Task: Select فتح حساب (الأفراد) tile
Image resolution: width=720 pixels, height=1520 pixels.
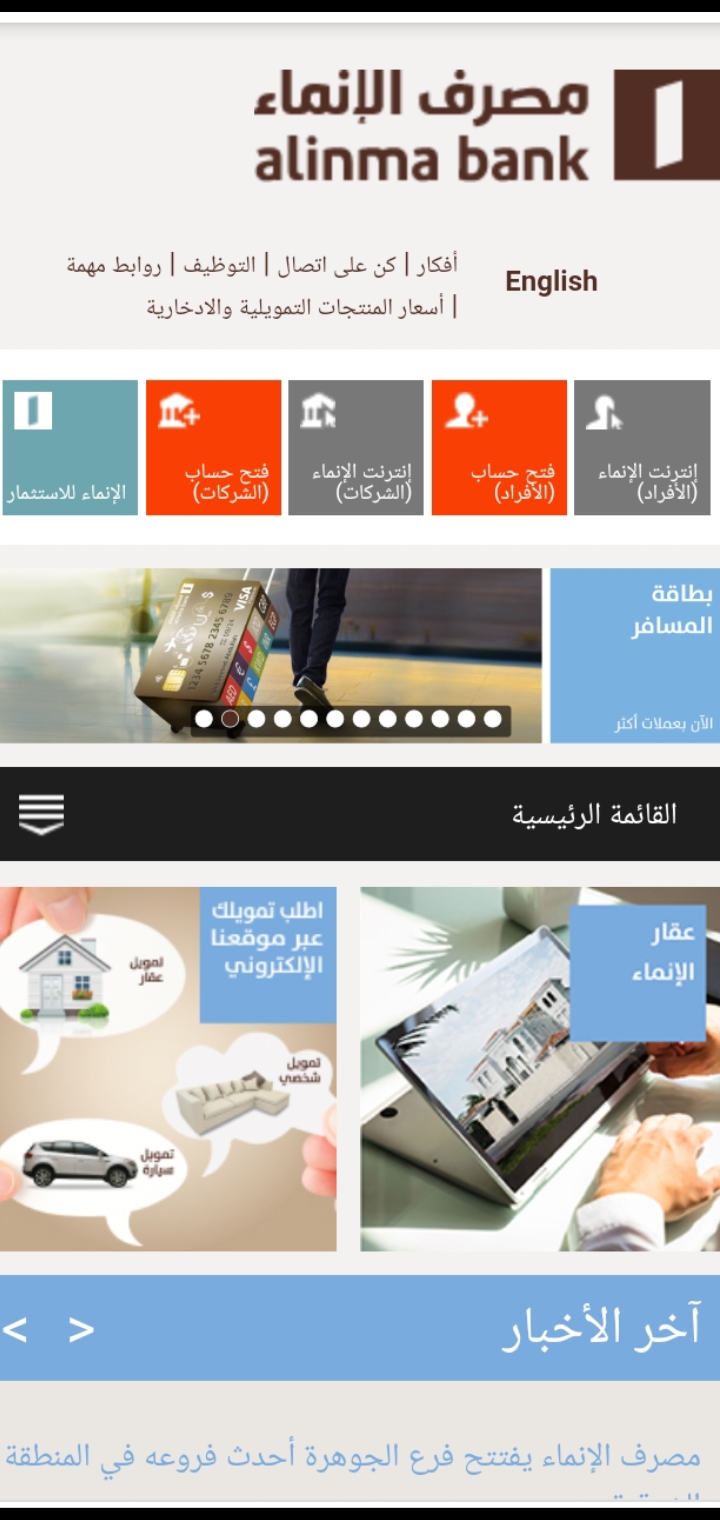Action: pos(499,447)
